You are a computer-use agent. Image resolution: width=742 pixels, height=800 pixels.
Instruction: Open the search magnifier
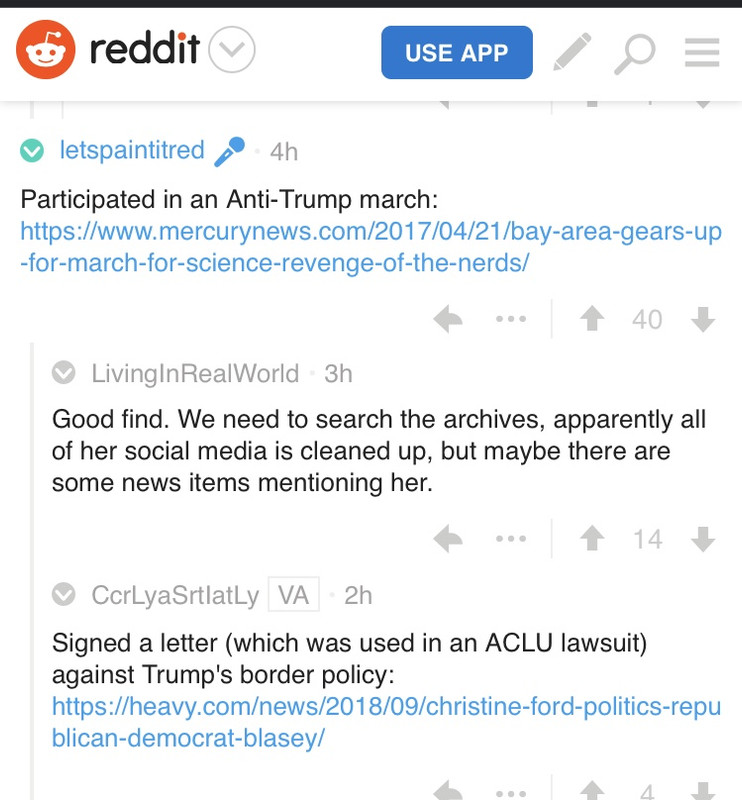(x=634, y=52)
